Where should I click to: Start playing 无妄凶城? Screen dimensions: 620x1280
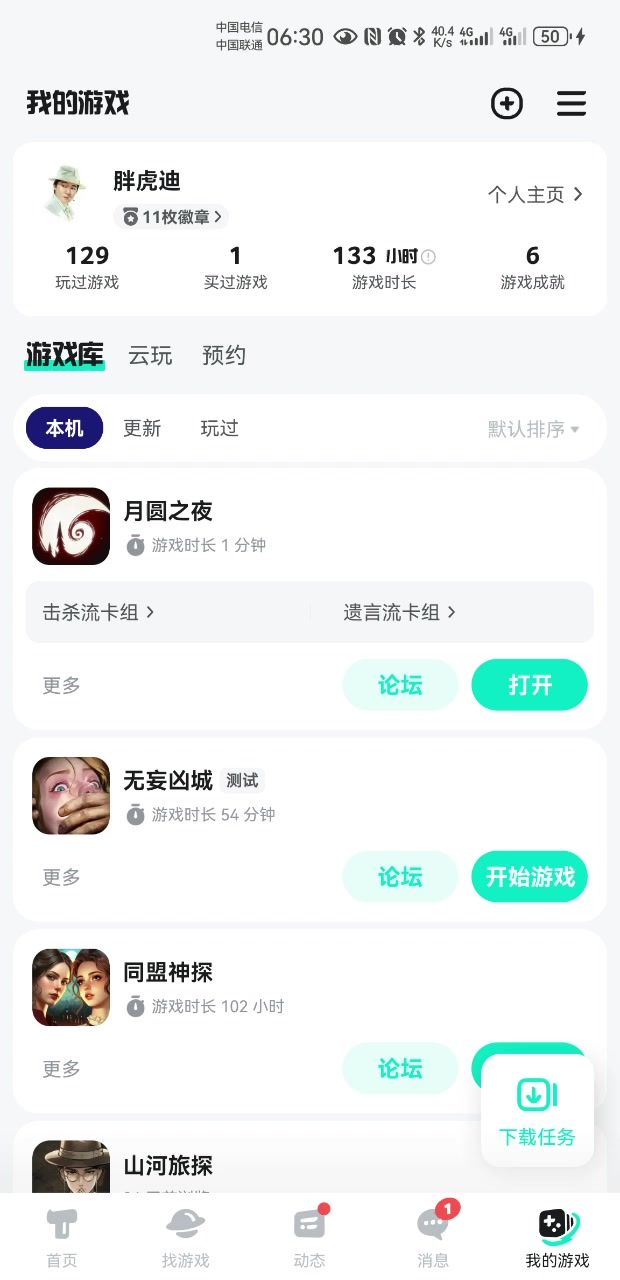point(529,877)
